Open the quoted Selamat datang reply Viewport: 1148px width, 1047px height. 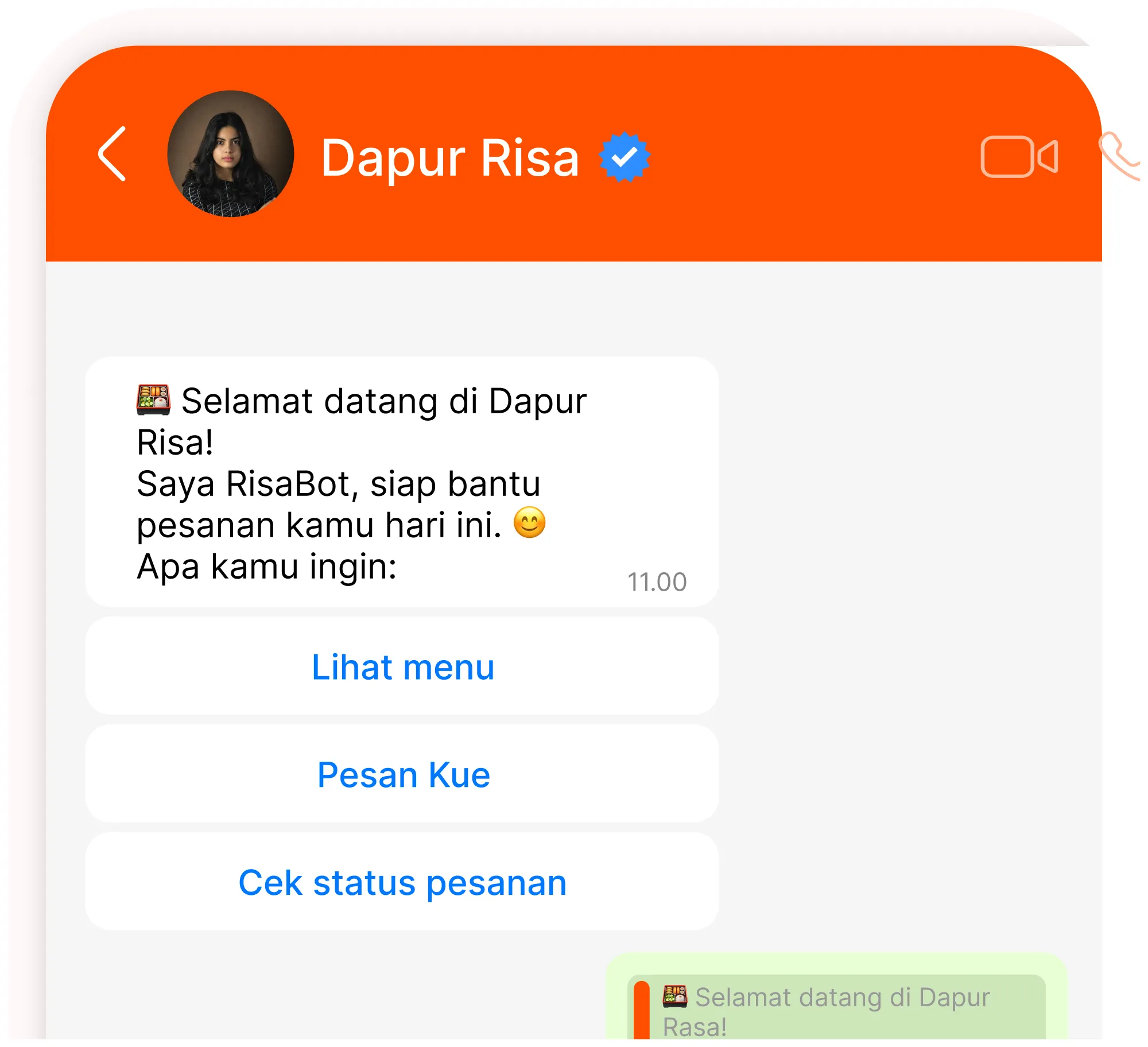click(838, 1010)
